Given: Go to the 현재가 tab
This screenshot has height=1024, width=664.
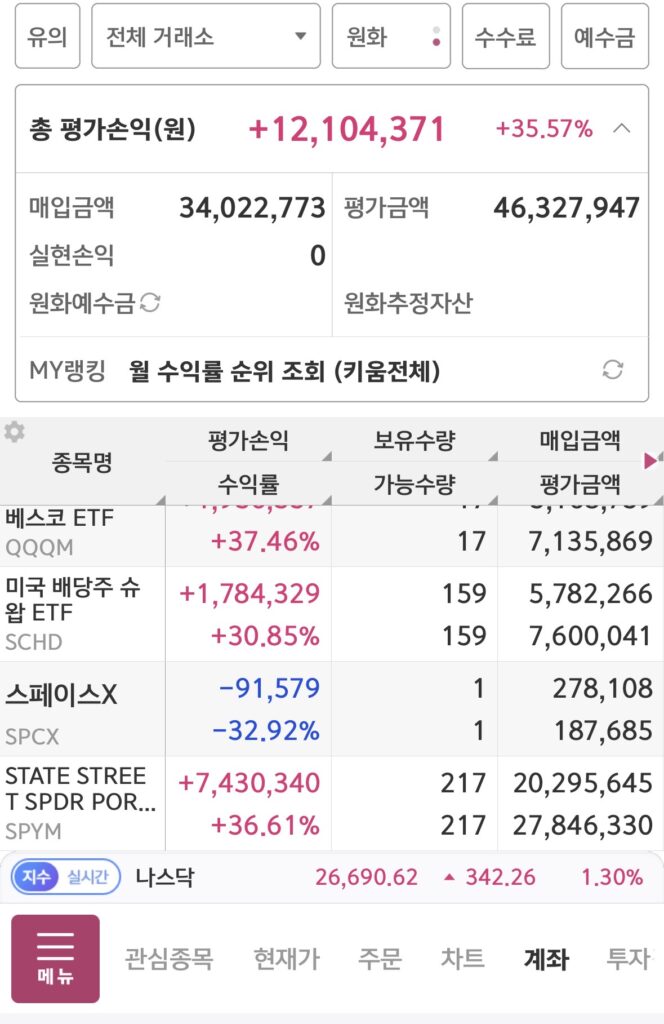Looking at the screenshot, I should point(287,959).
